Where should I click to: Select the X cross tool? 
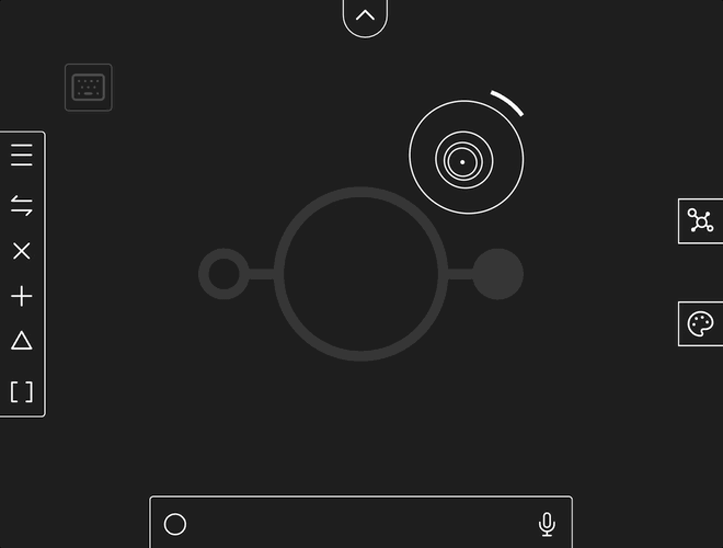click(x=22, y=251)
